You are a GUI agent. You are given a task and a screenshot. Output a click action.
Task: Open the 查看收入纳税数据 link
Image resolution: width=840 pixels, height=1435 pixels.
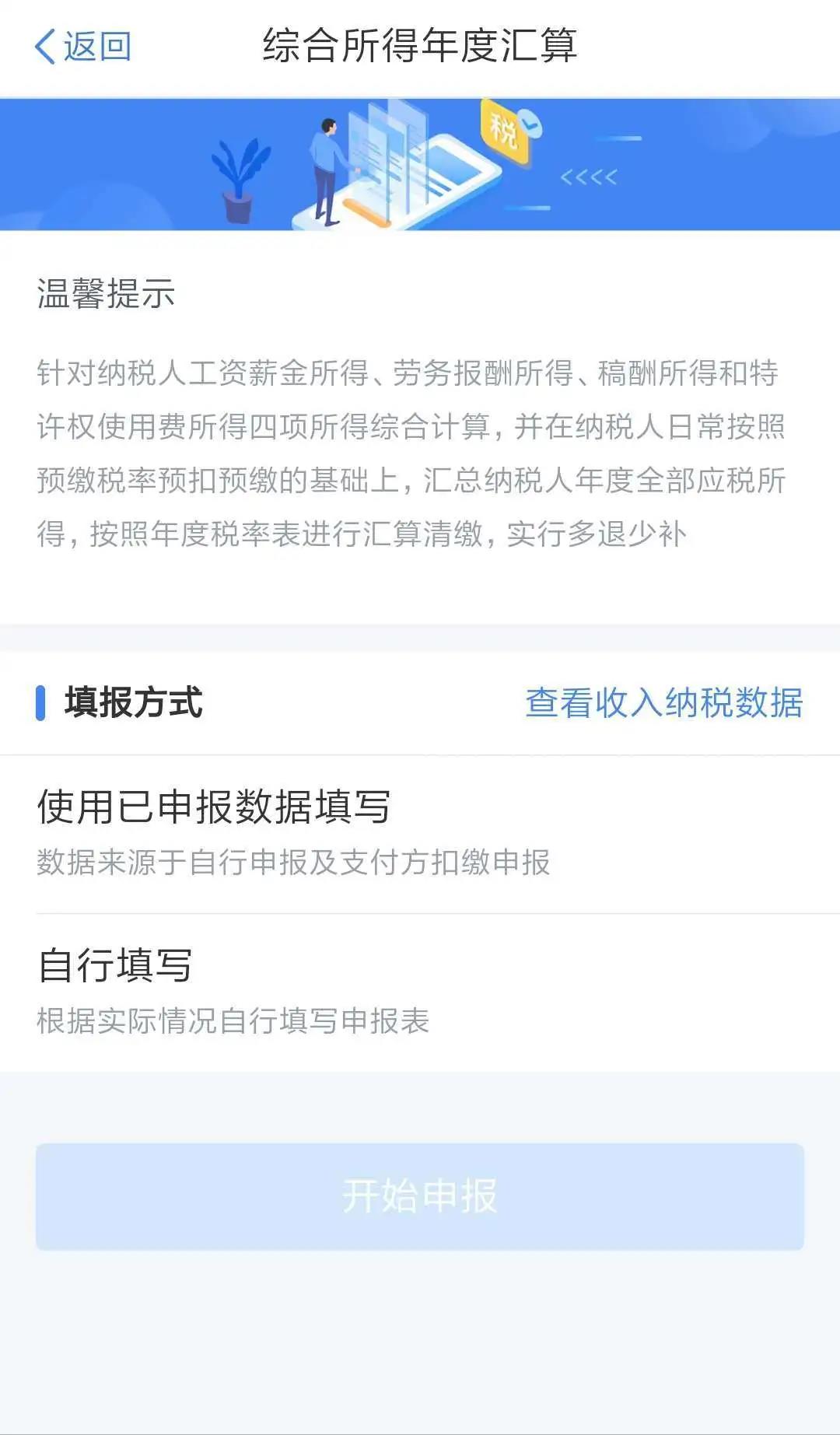pos(664,703)
